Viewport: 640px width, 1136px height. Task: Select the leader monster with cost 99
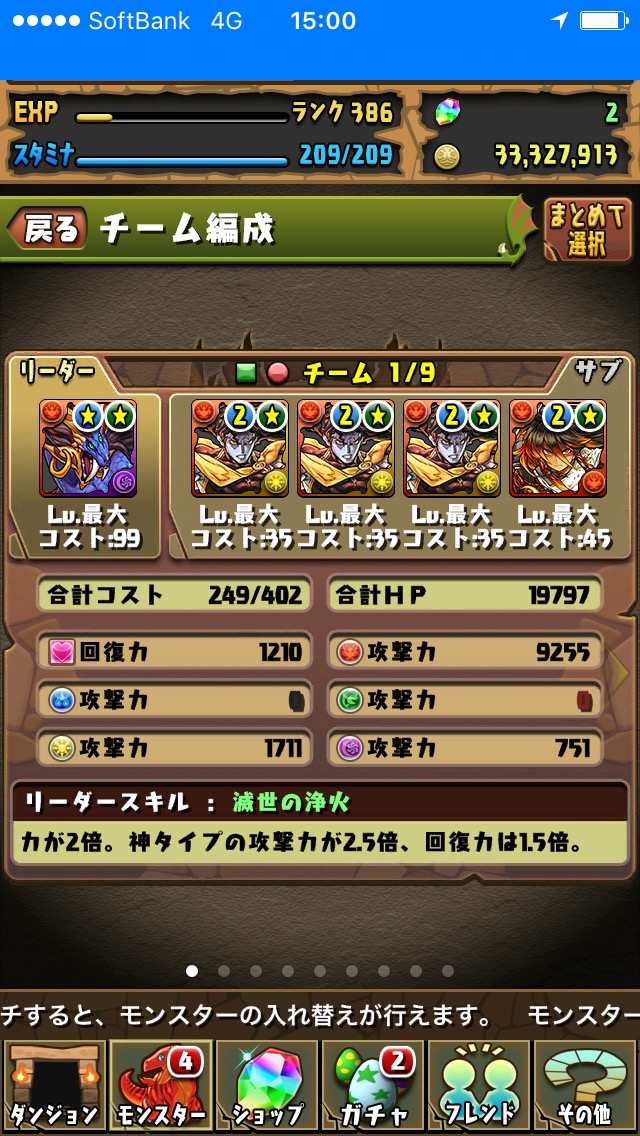coord(88,448)
